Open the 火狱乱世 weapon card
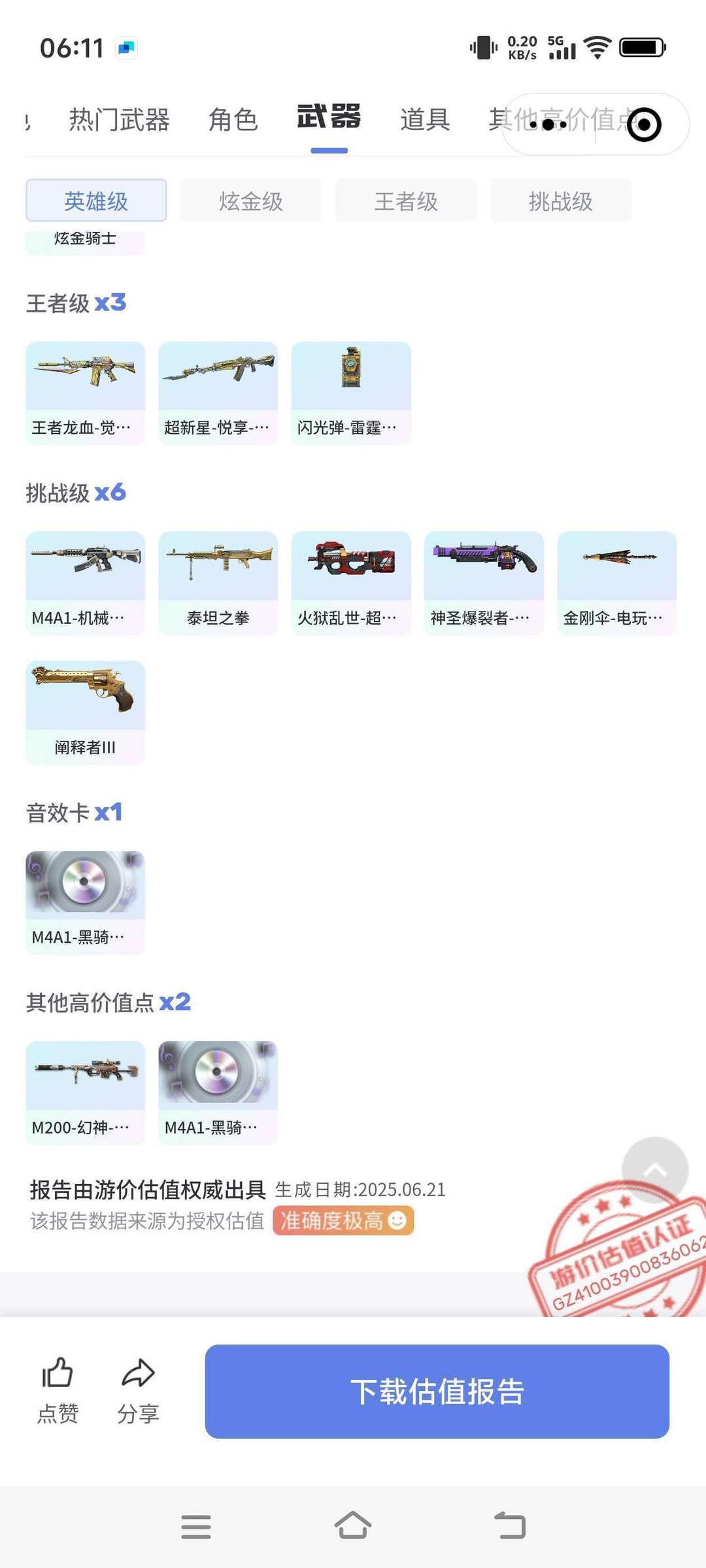Viewport: 706px width, 1568px height. click(x=351, y=583)
